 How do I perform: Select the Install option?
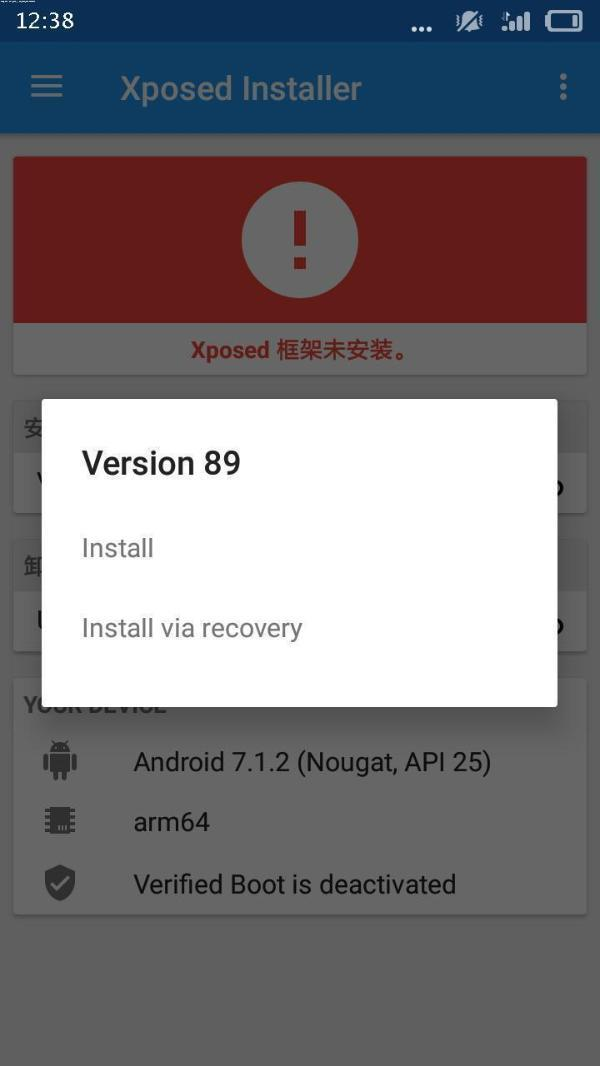pyautogui.click(x=299, y=548)
